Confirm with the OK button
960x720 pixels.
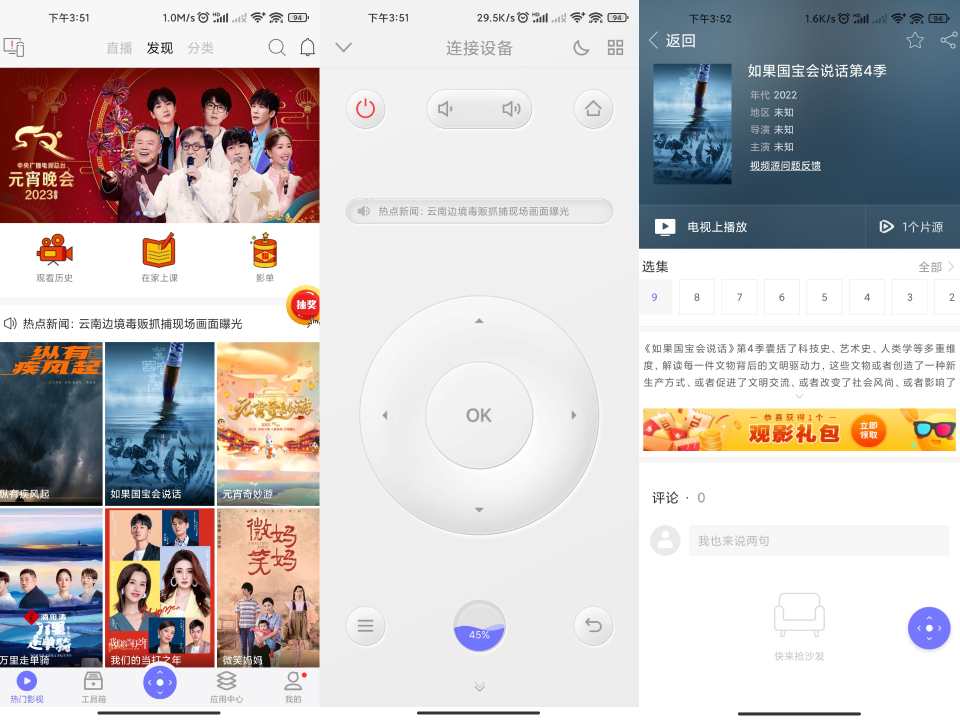479,415
